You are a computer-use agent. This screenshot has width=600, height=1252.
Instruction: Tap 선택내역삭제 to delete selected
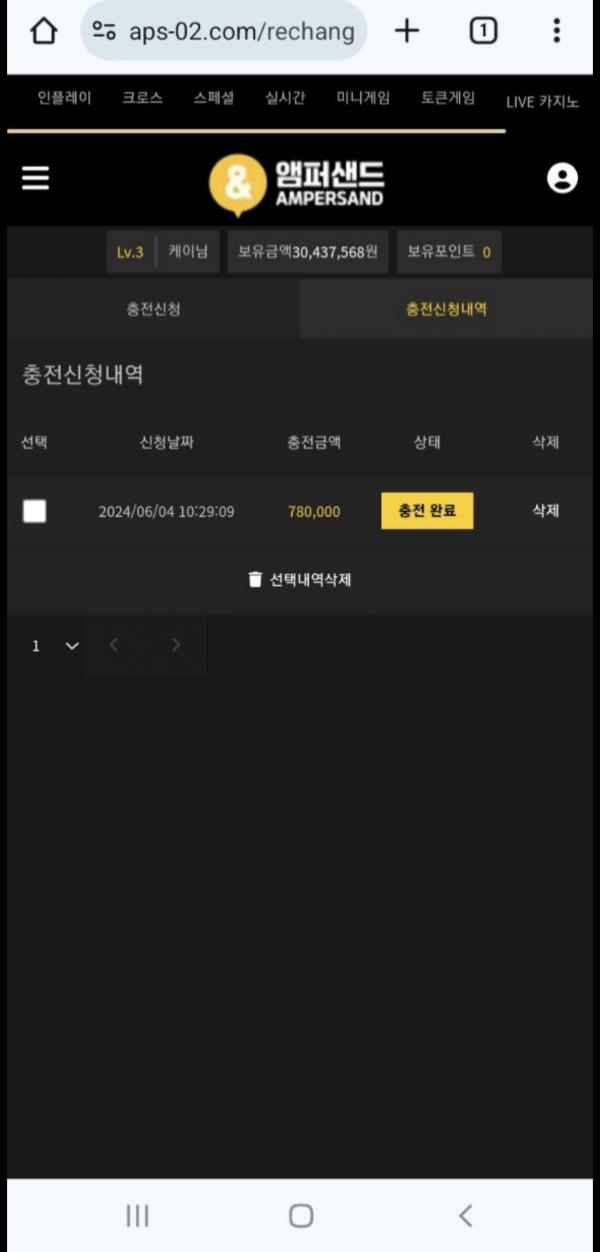[x=300, y=580]
